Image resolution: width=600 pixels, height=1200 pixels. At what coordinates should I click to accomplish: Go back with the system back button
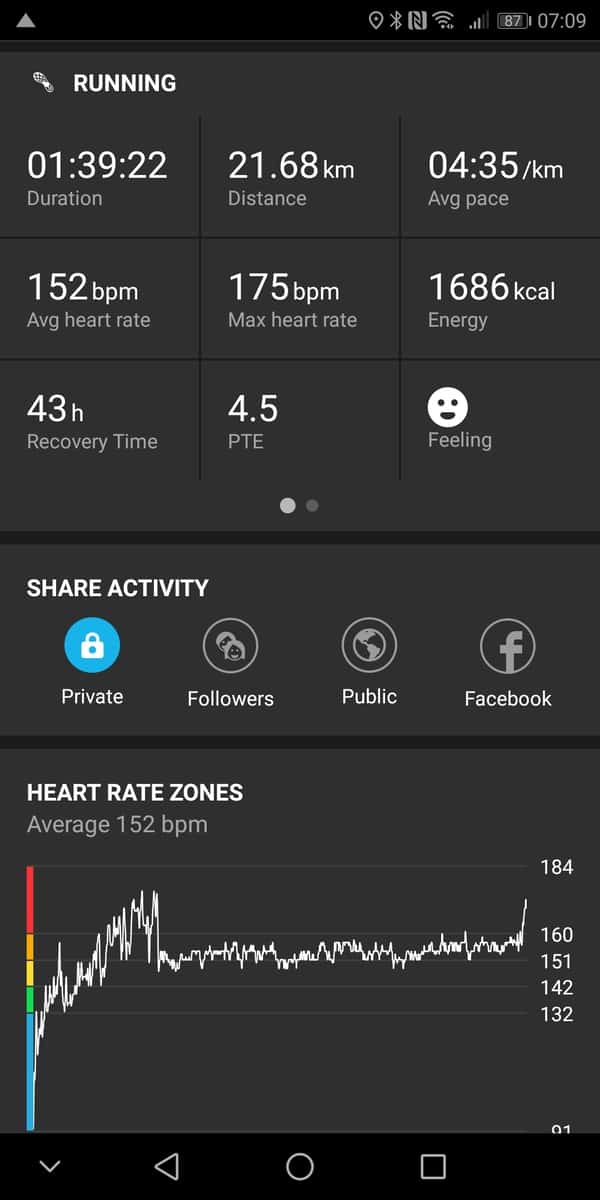pos(167,1166)
